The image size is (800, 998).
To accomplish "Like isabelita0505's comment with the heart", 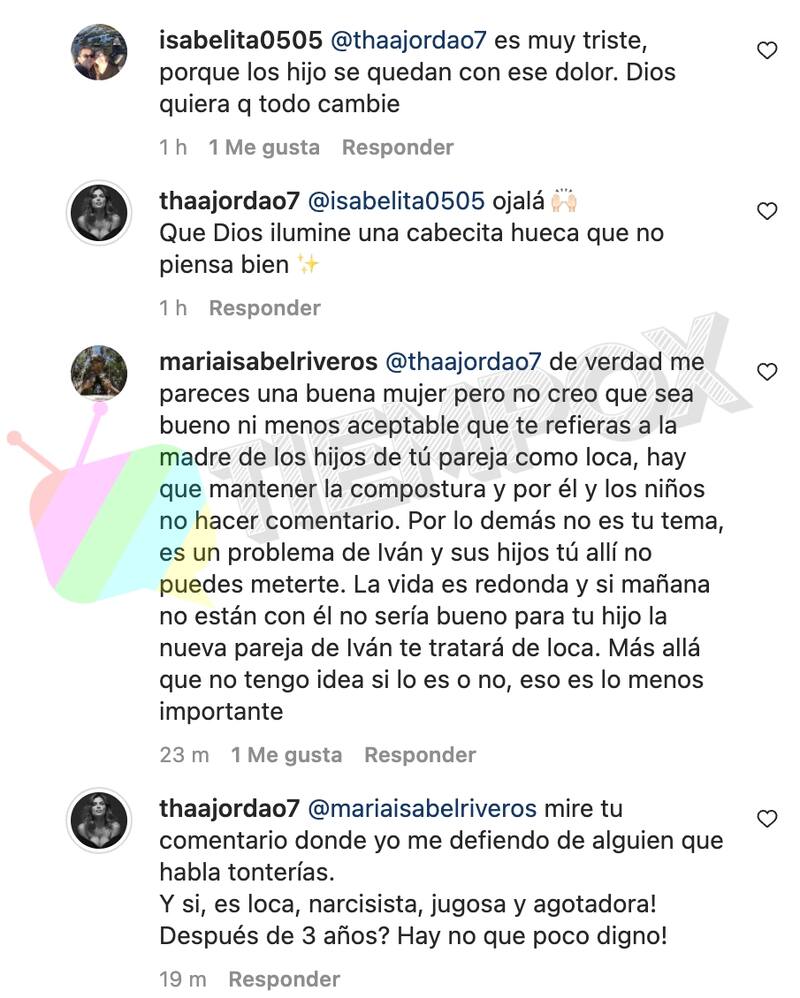I will 767,50.
